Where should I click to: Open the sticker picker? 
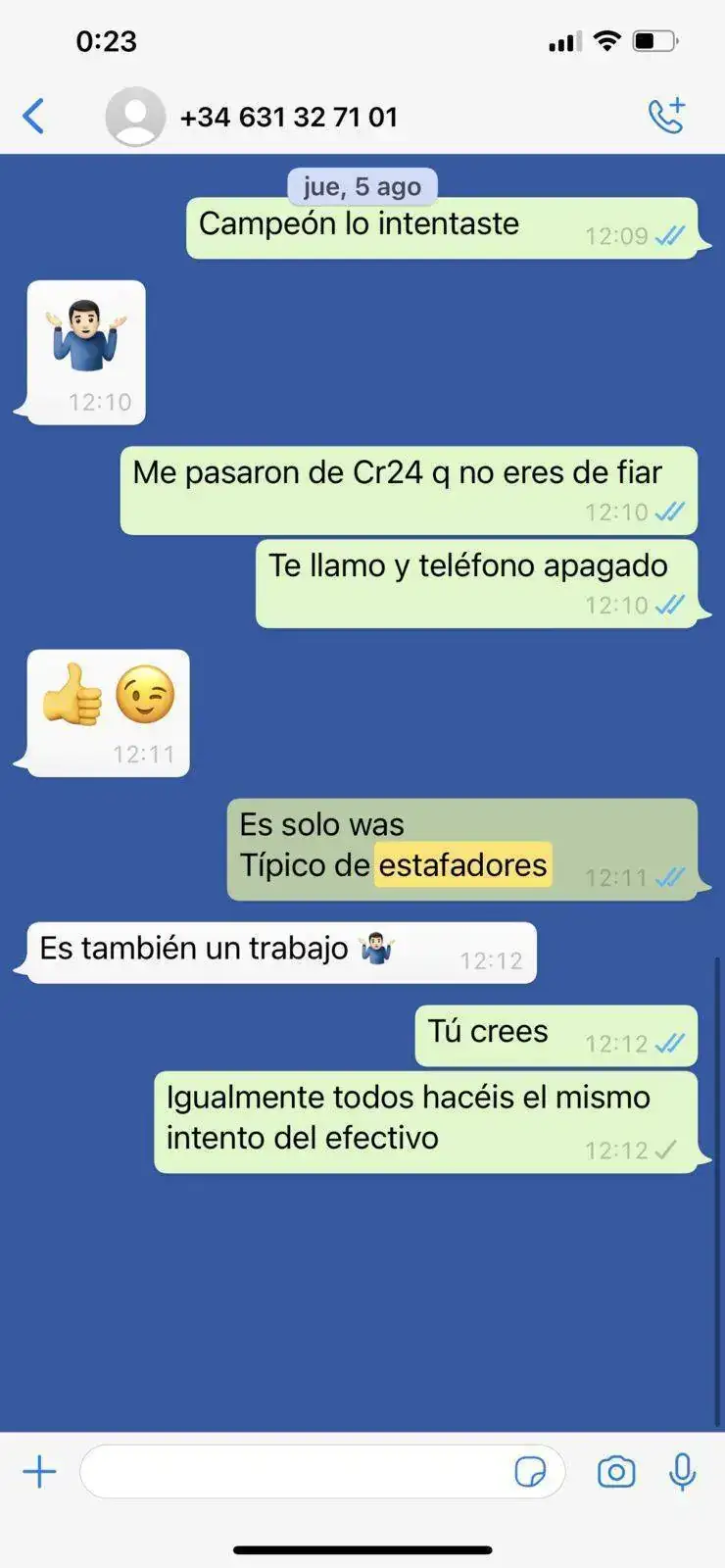(530, 1472)
